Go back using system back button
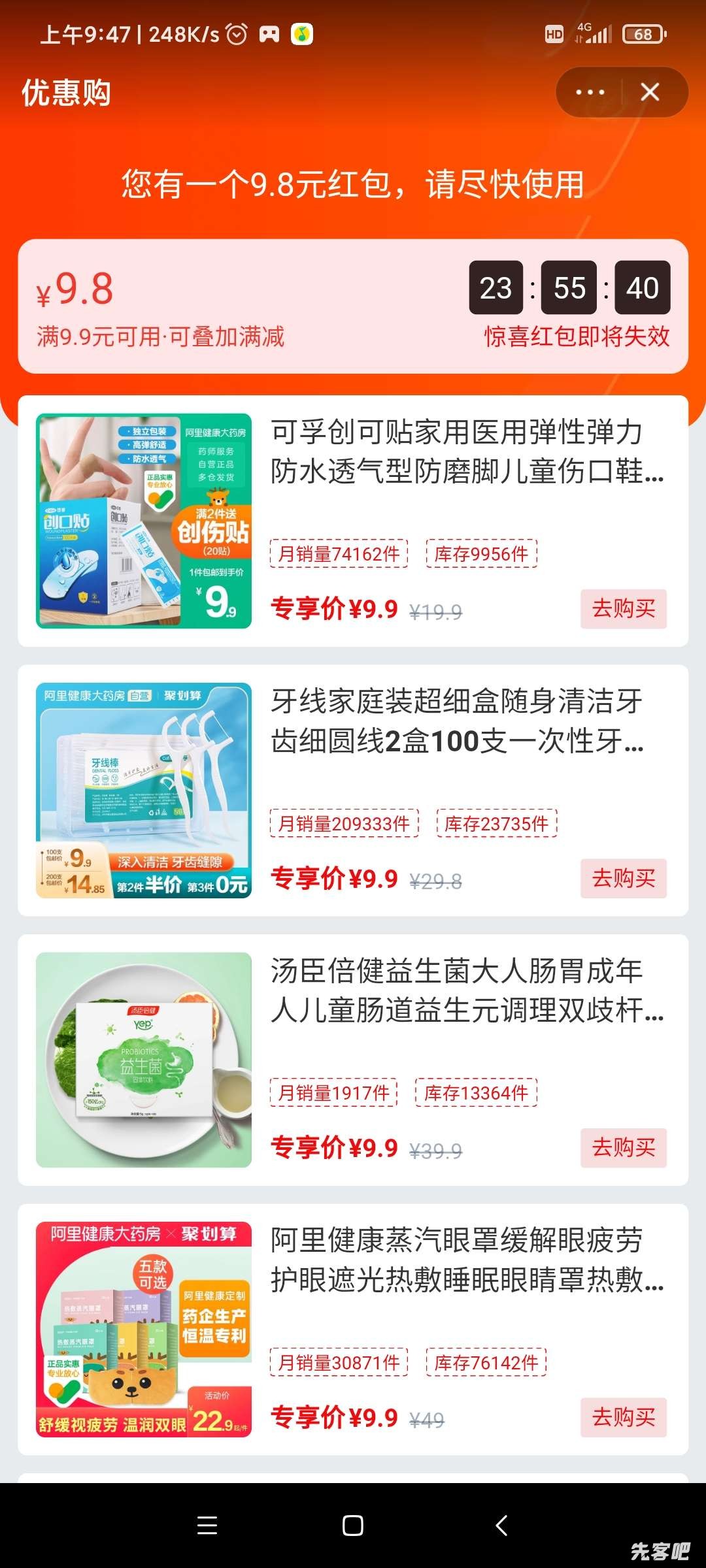706x1568 pixels. pos(501,1526)
